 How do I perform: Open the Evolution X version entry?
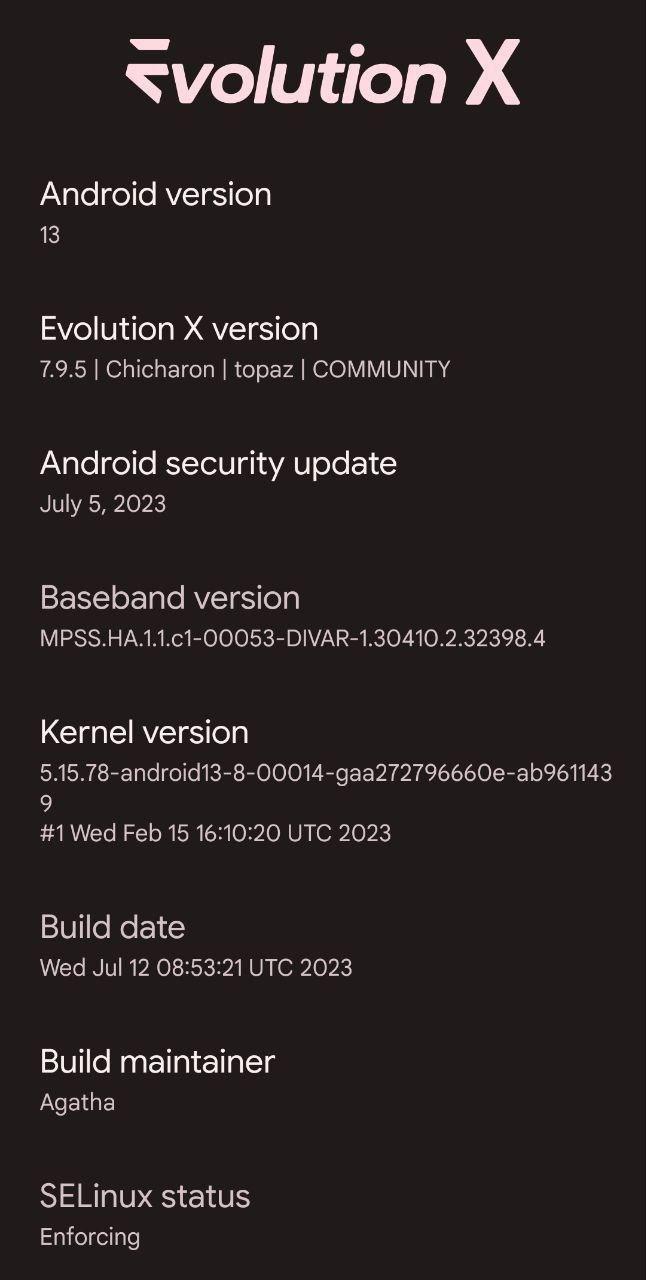pyautogui.click(x=323, y=347)
